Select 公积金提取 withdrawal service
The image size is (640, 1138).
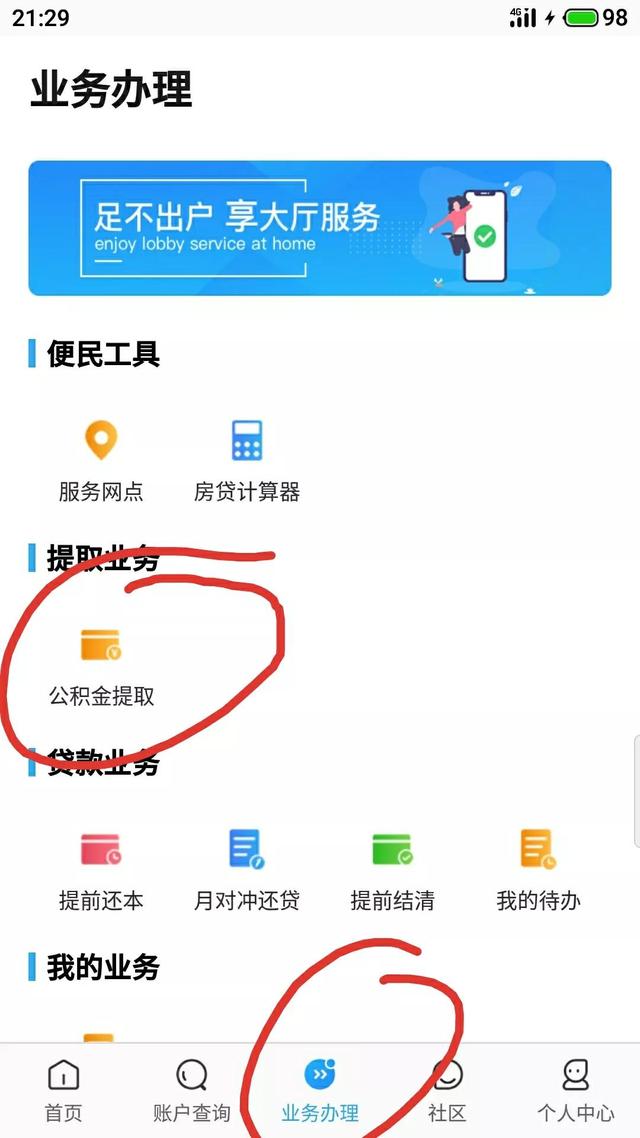101,665
